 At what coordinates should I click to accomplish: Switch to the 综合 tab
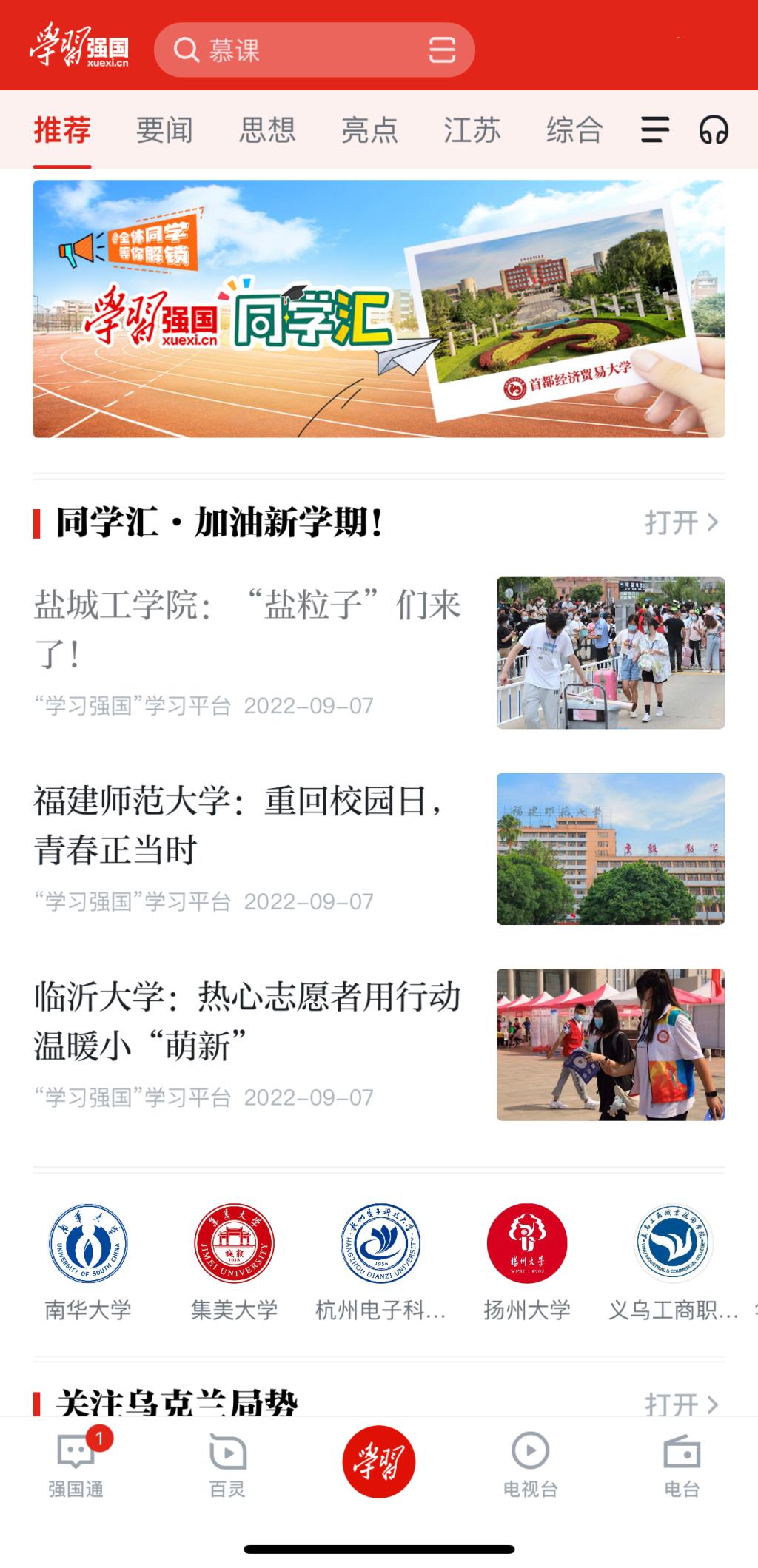click(x=574, y=130)
